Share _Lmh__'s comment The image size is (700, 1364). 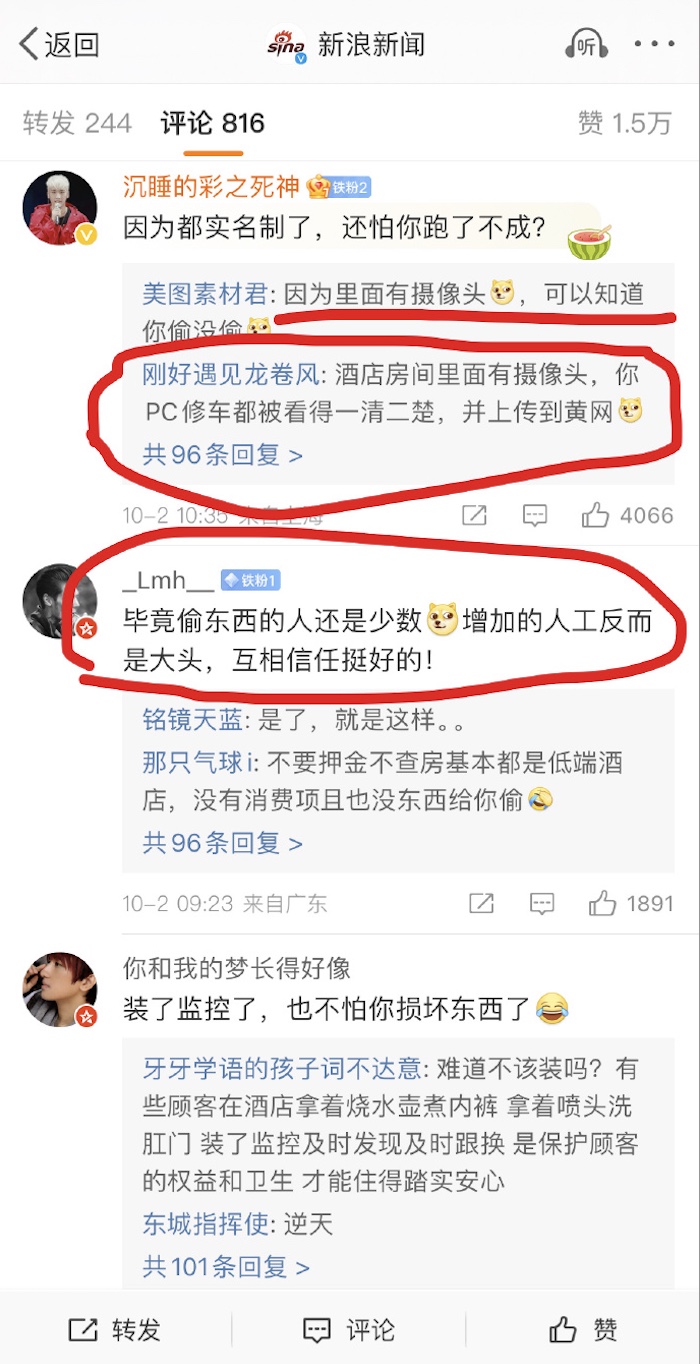coord(481,904)
